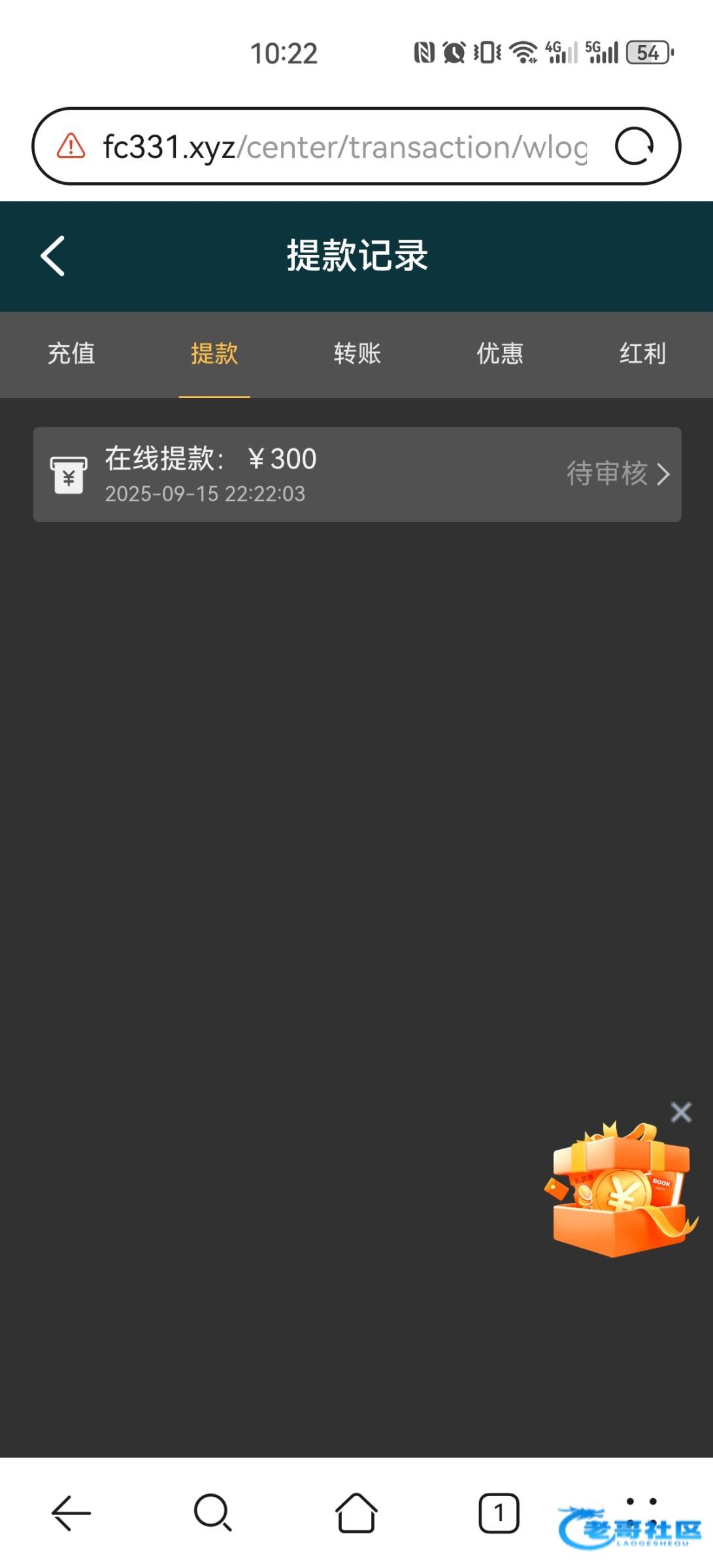
Task: Dismiss the floating gift box
Action: 681,1112
